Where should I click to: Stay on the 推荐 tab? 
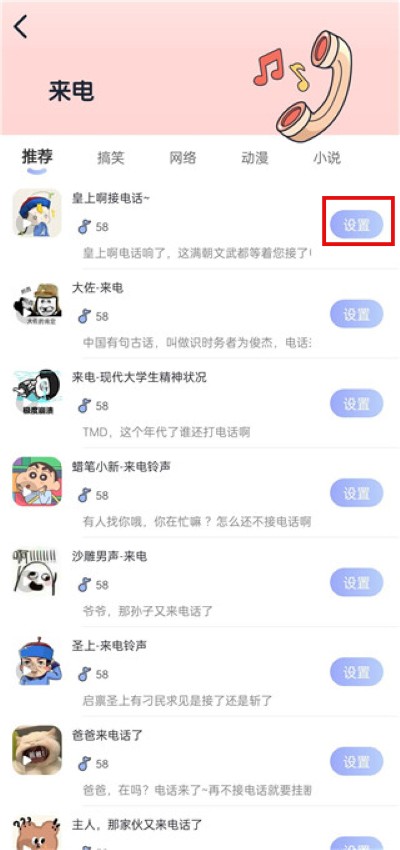(37, 157)
